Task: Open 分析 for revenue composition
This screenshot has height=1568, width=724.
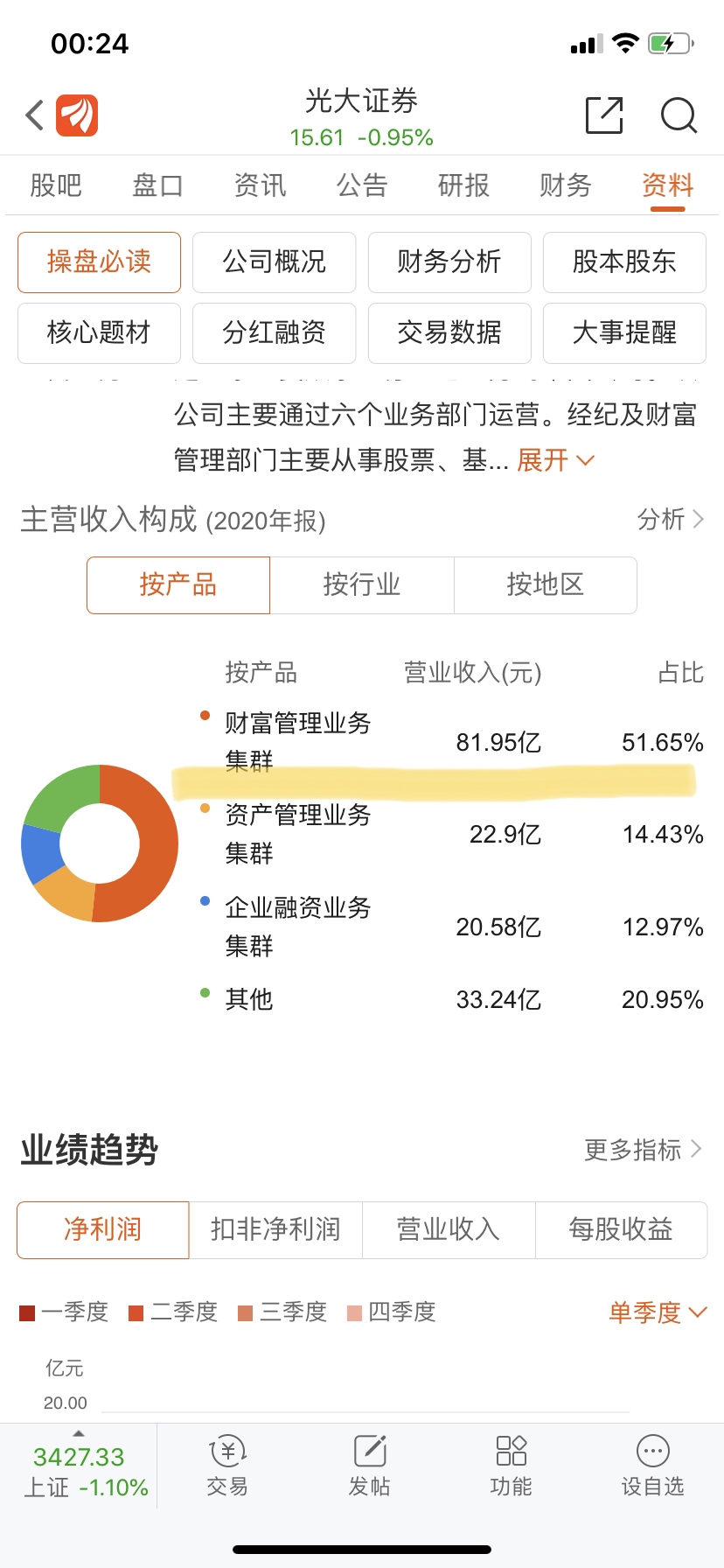Action: (671, 519)
